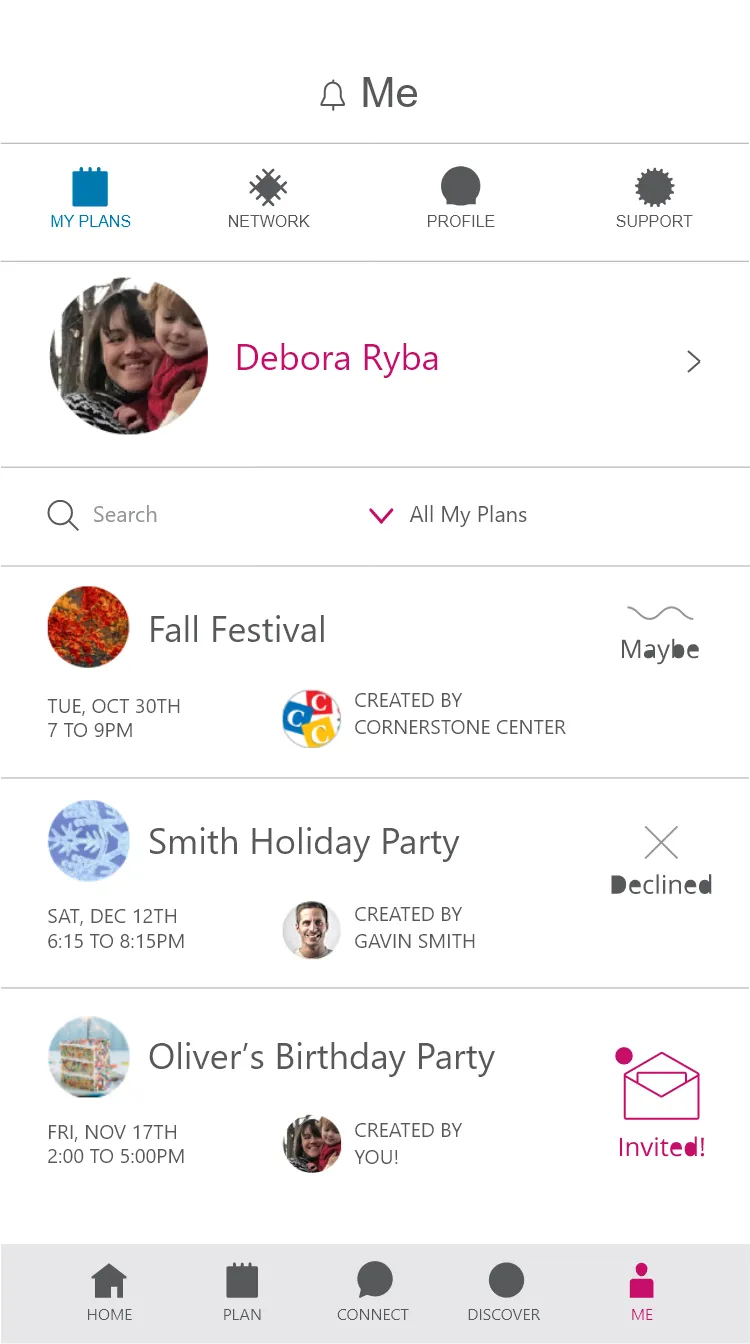Switch to the Profile tab
Image resolution: width=750 pixels, height=1344 pixels.
[460, 200]
